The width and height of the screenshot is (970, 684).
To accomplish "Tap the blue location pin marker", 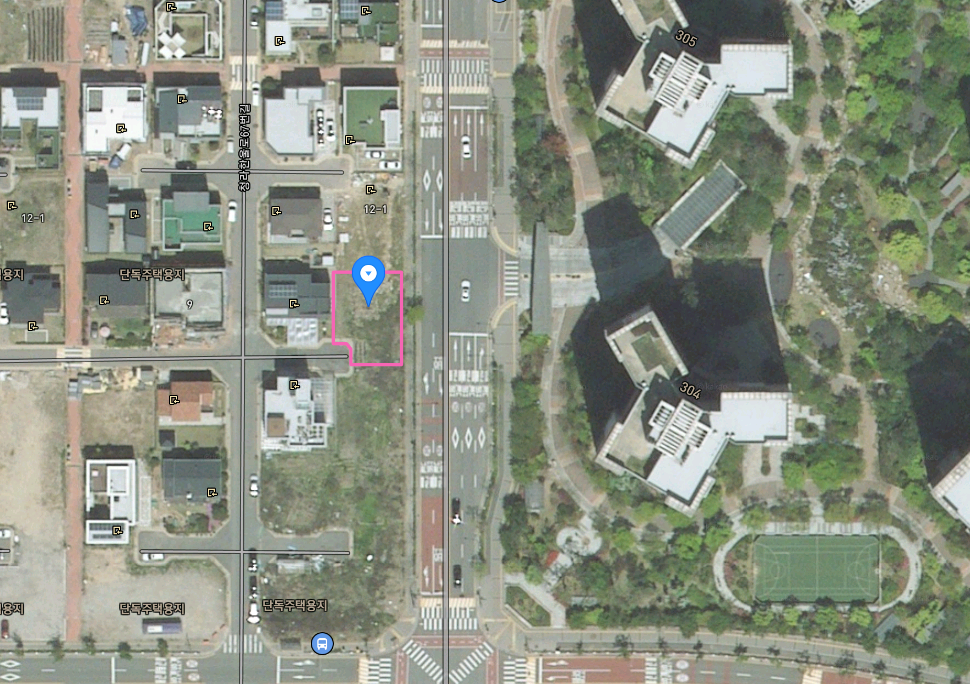I will point(369,276).
